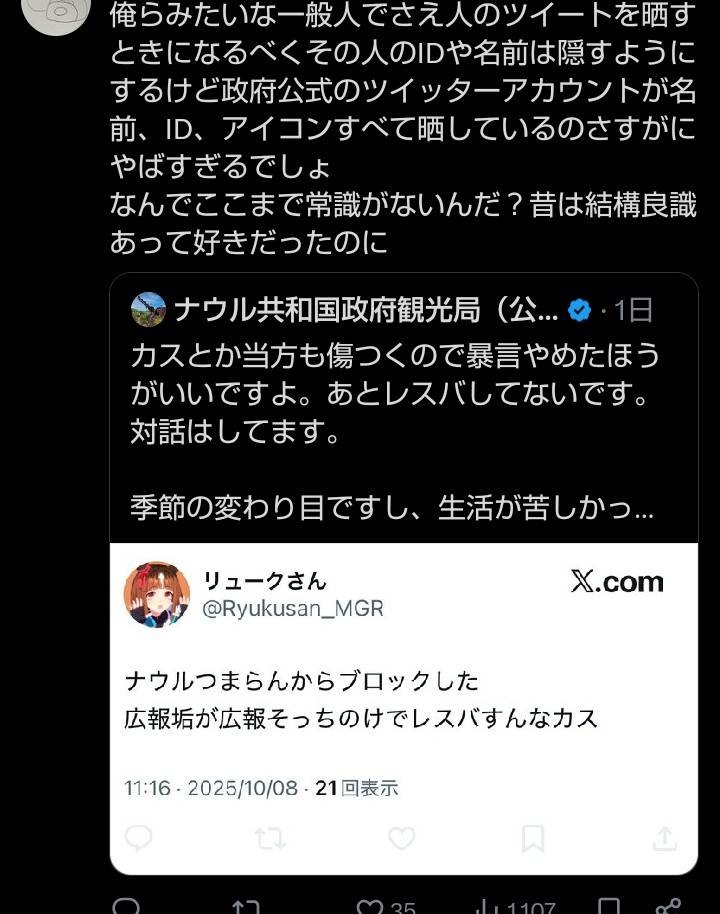Like this post with 35 likes

[370, 906]
